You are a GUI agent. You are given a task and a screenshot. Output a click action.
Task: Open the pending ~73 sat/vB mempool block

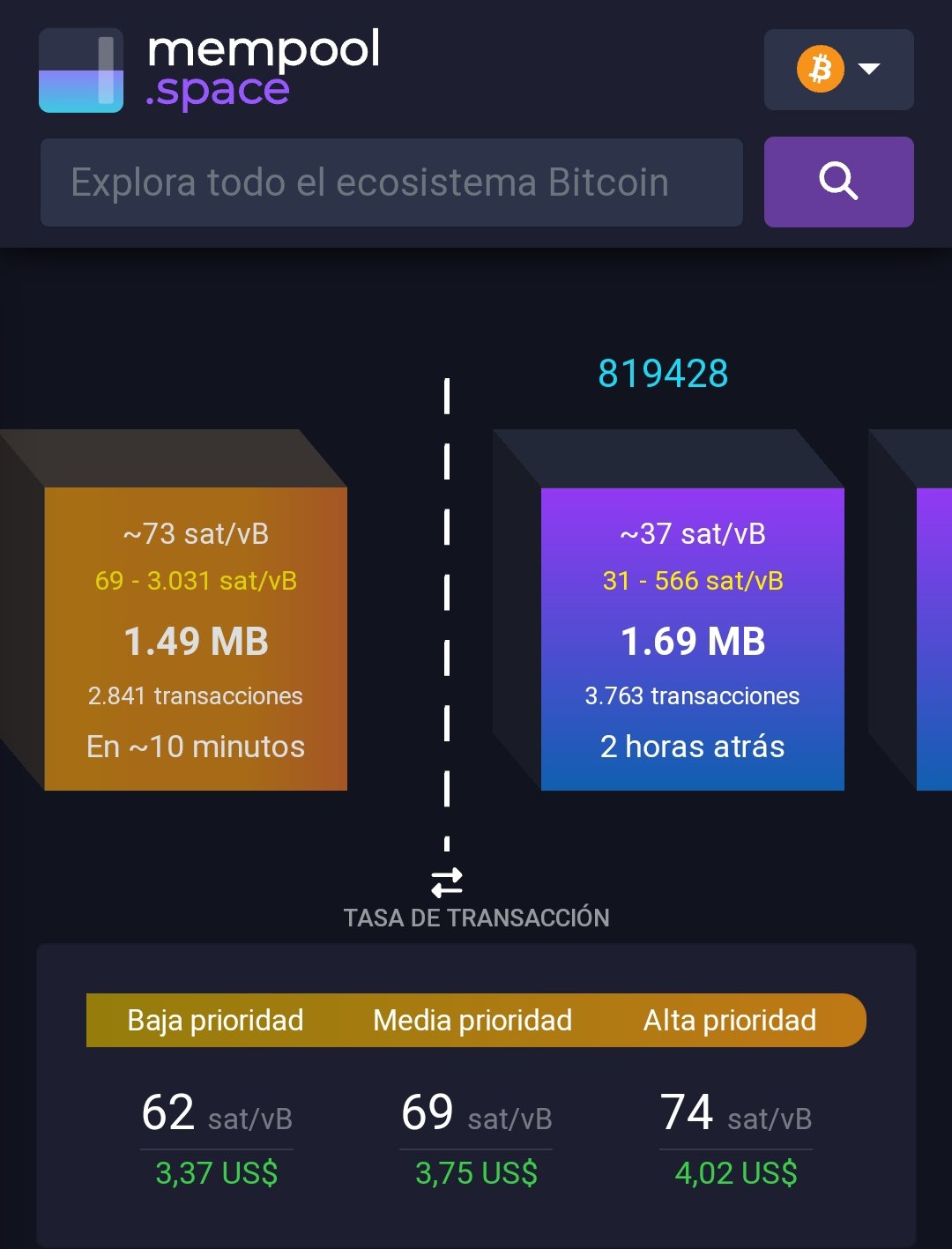196,639
